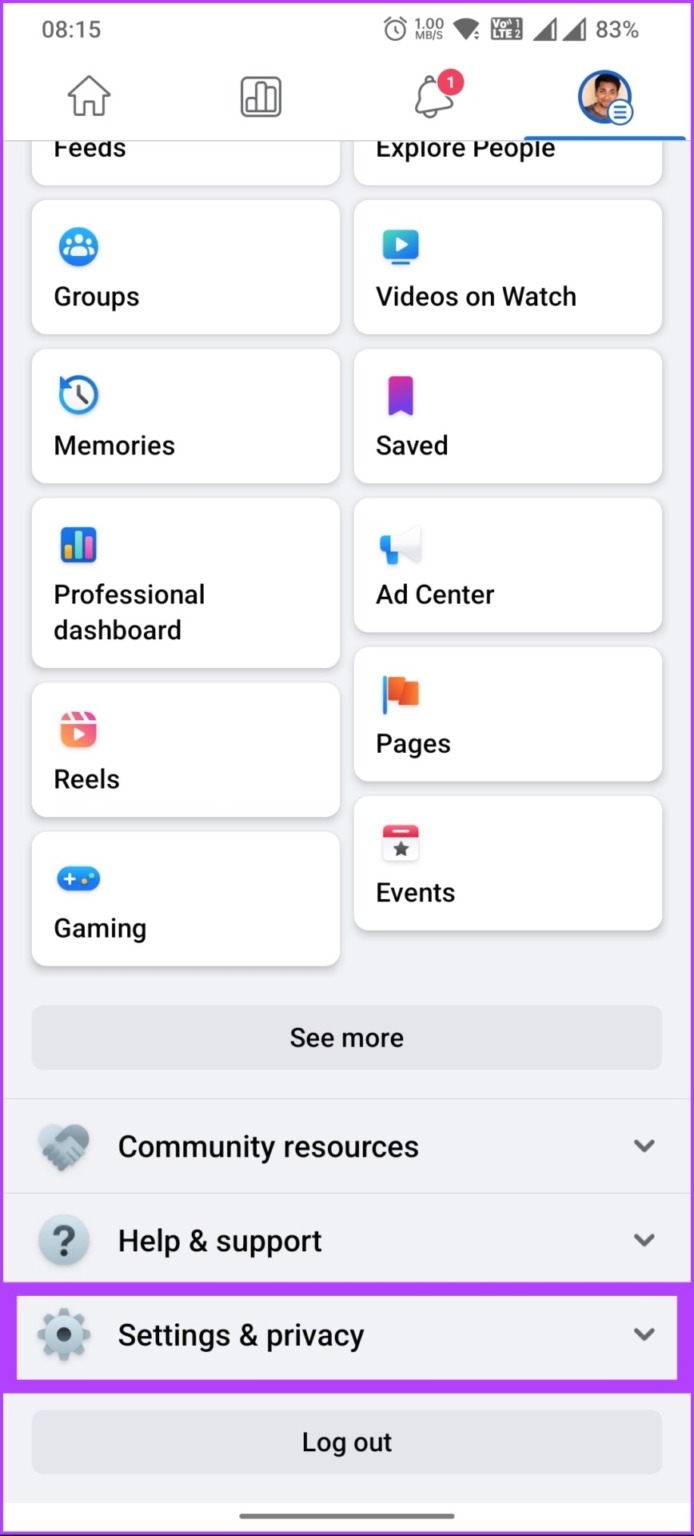Open the notifications bell
The image size is (694, 1536).
[435, 97]
